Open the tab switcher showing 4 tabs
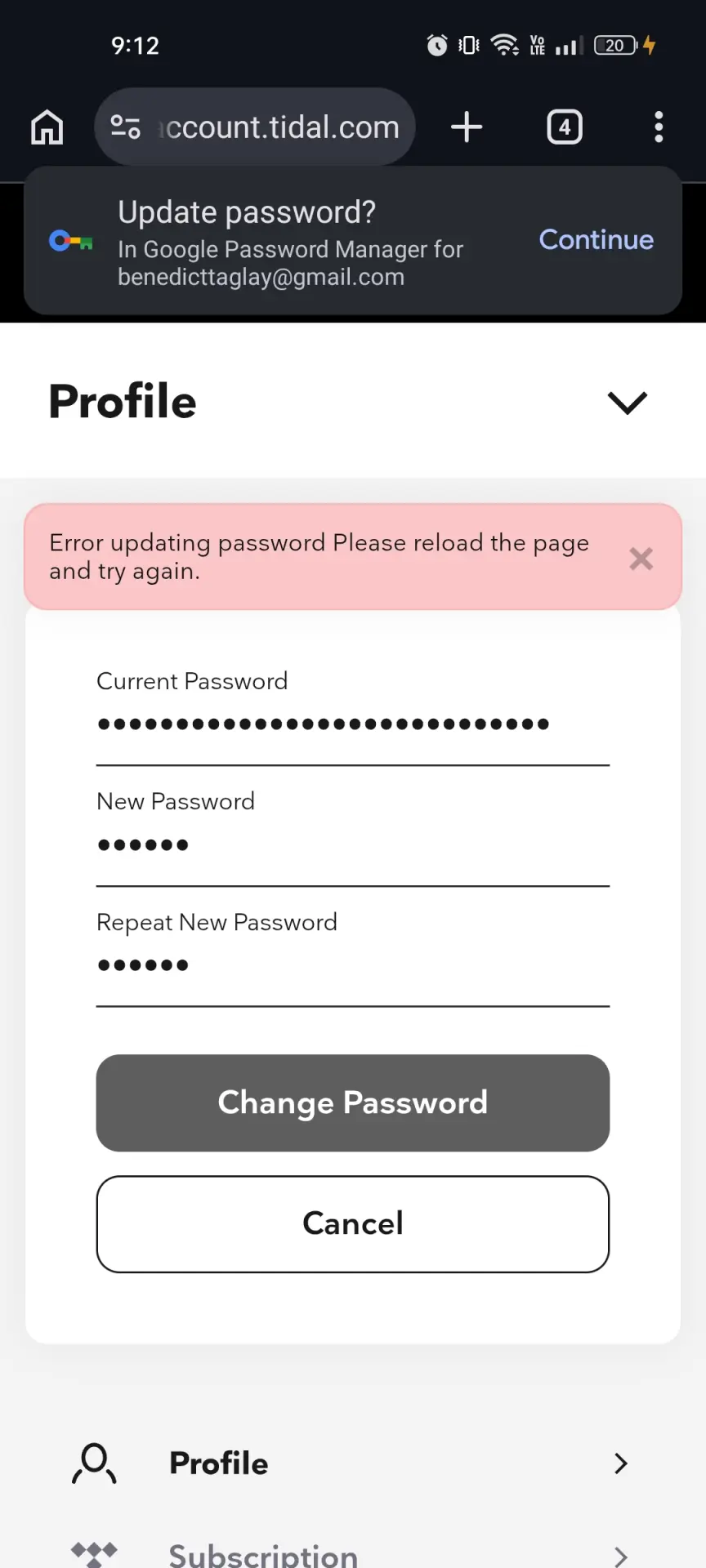Image resolution: width=706 pixels, height=1568 pixels. click(564, 127)
